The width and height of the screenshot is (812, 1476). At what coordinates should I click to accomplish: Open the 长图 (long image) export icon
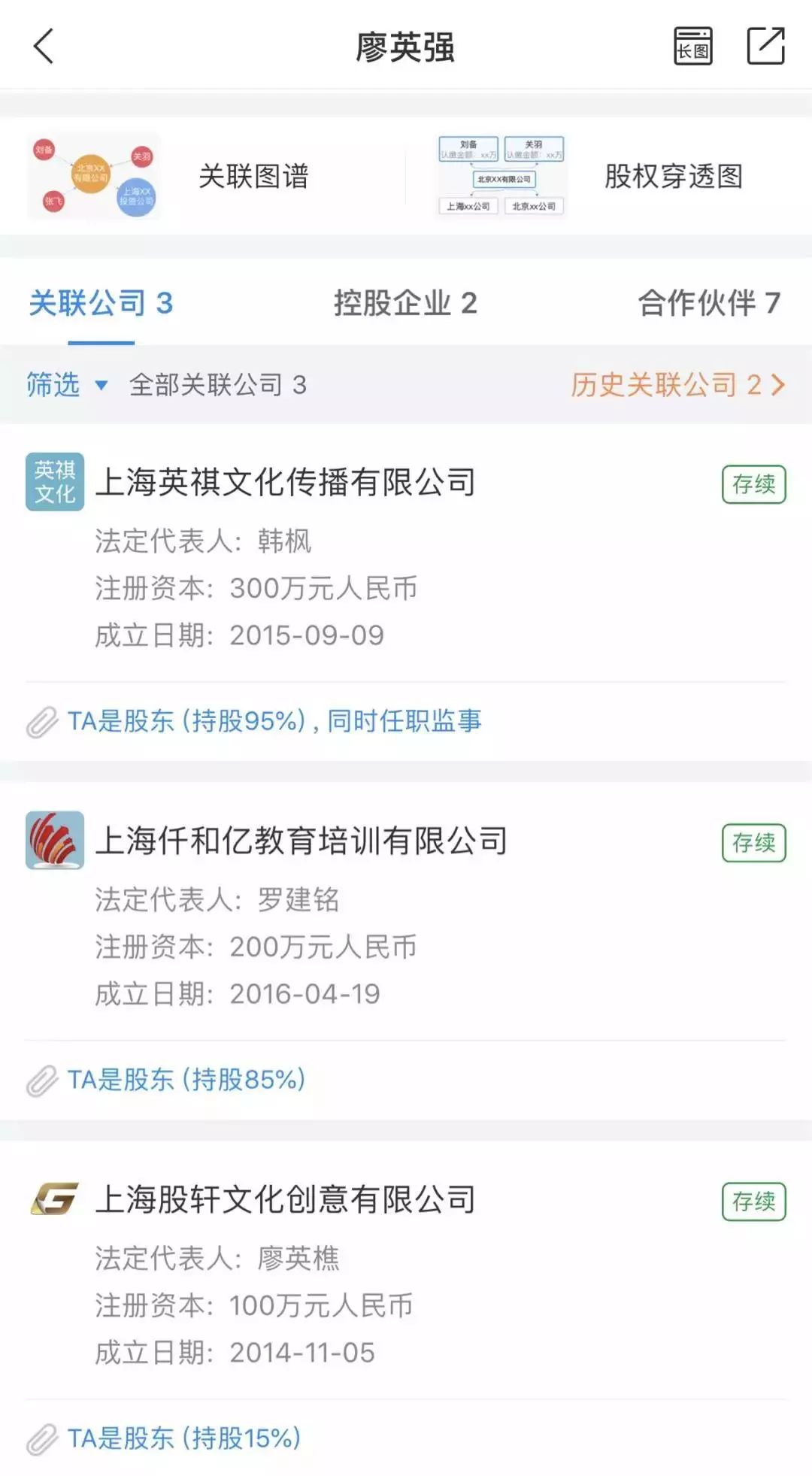691,47
